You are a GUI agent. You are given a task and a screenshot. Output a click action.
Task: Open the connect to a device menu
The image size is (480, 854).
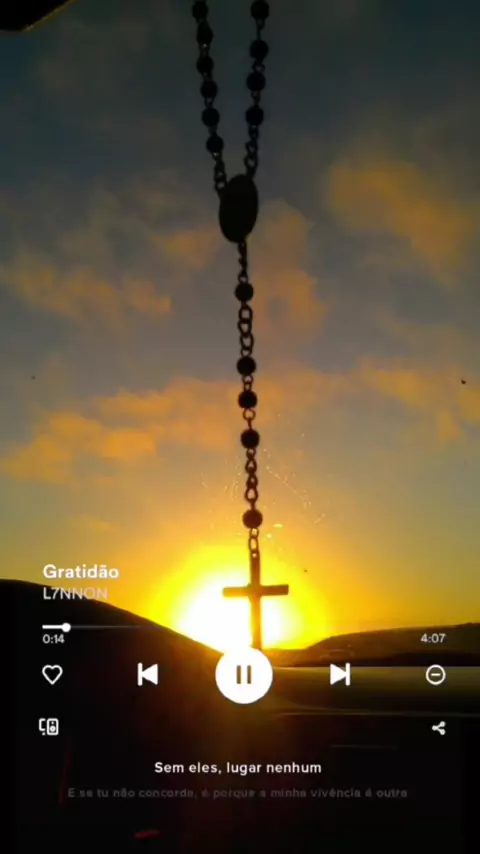coord(49,727)
